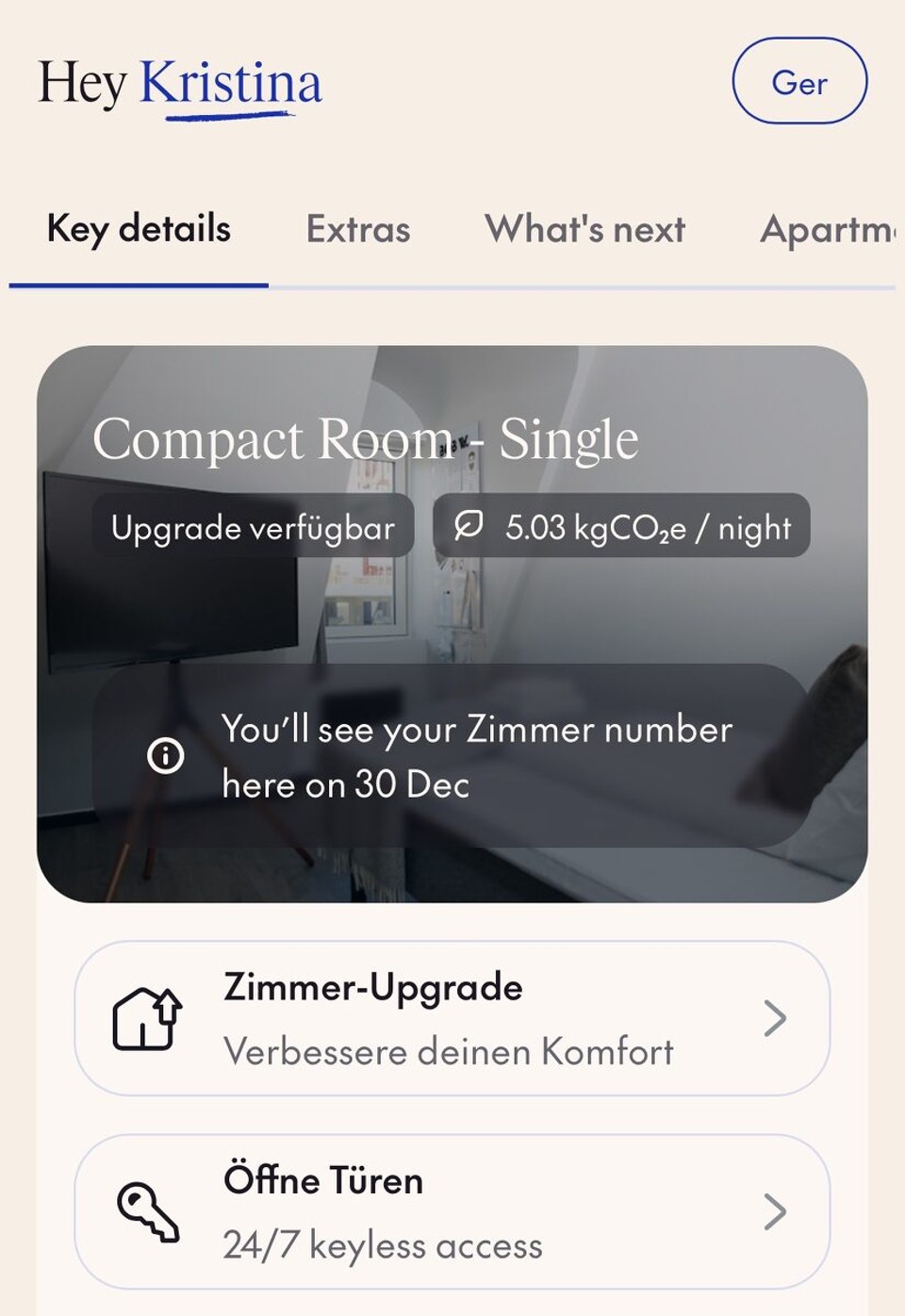Screen dimensions: 905x1316
Task: Go to the Apartment tab
Action: [828, 229]
